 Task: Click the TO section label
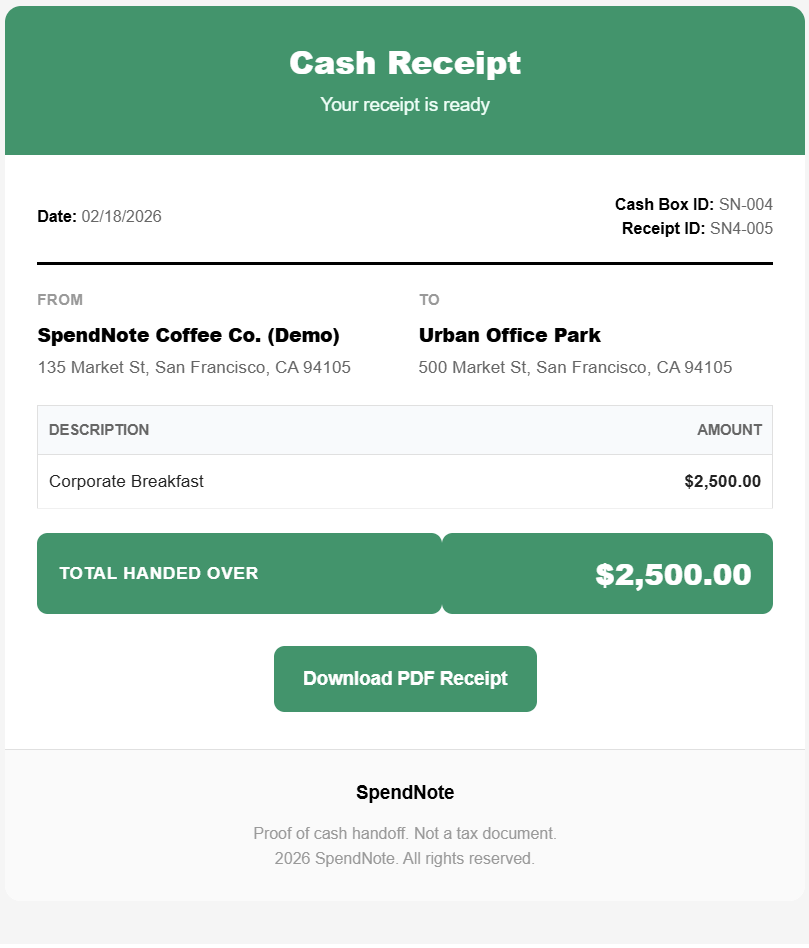coord(428,299)
